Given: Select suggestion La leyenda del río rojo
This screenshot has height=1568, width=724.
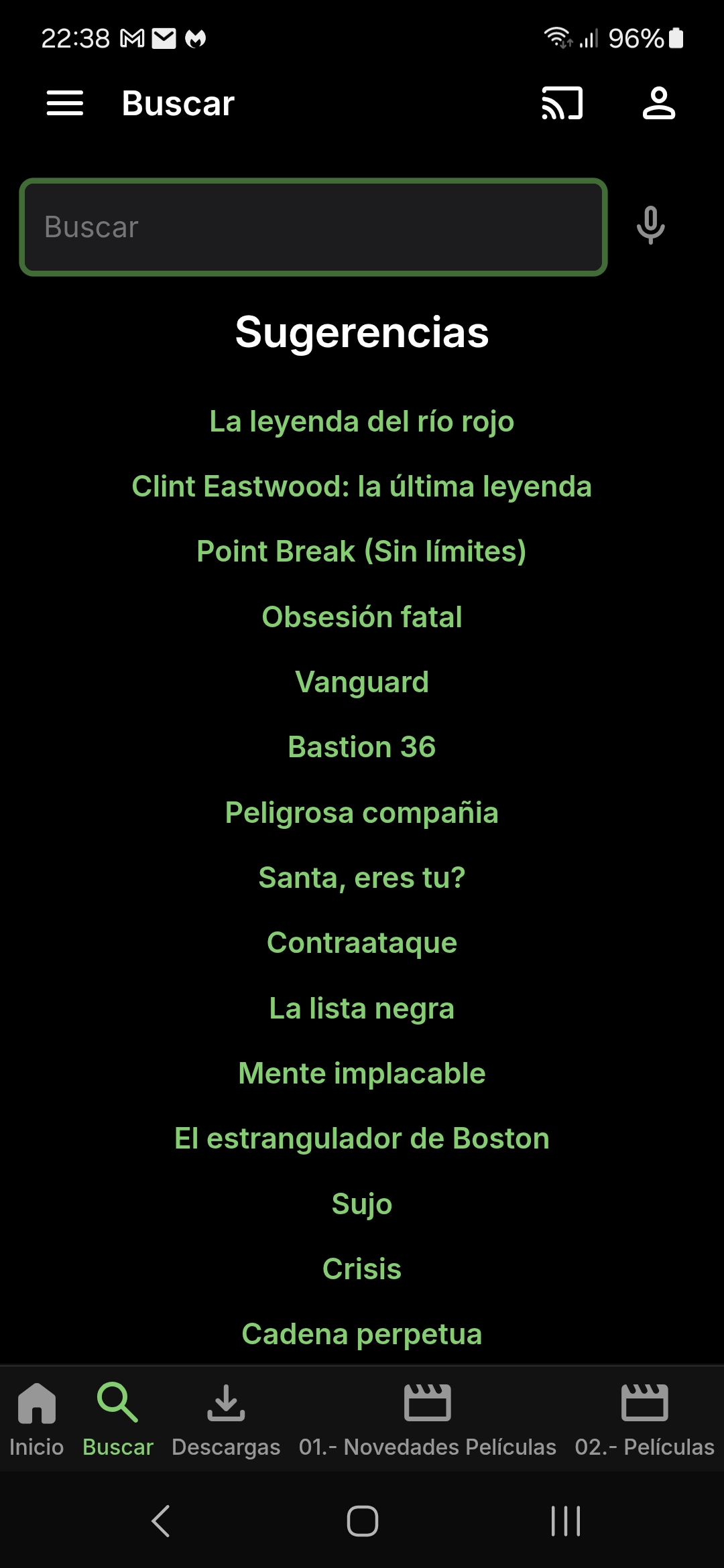Looking at the screenshot, I should click(362, 421).
